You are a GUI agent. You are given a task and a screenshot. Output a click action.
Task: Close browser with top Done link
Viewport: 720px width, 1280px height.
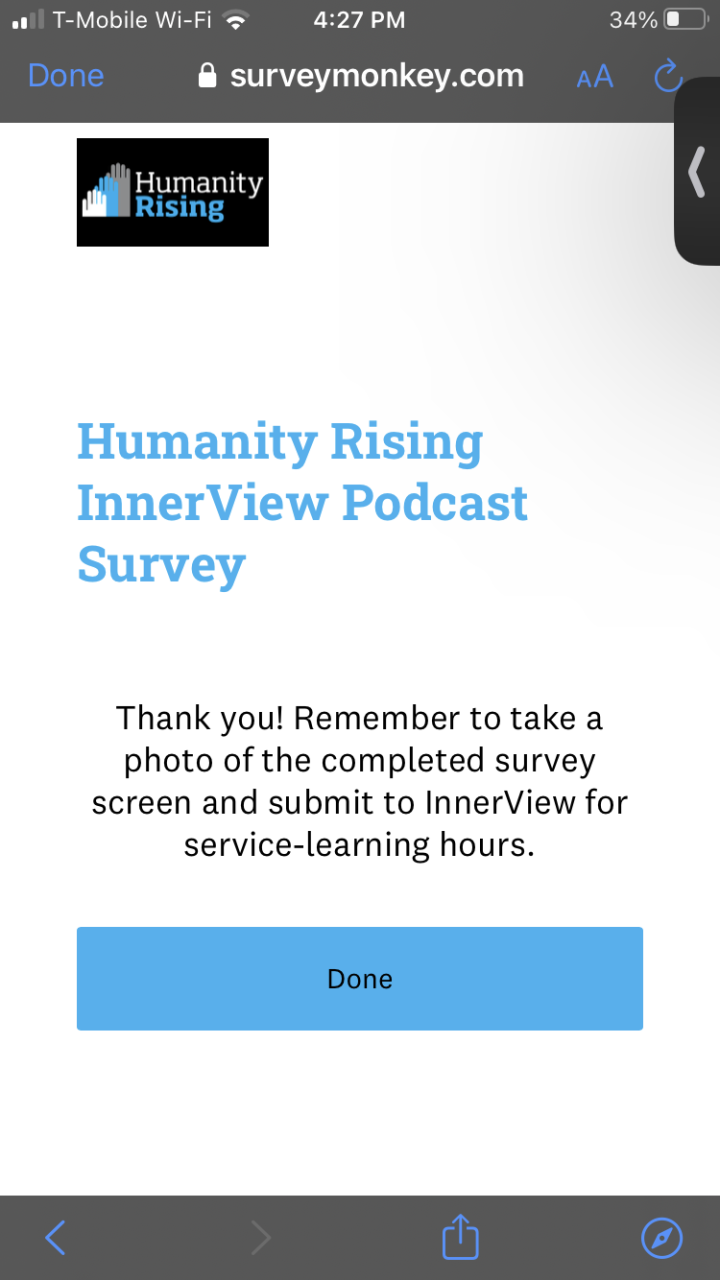(66, 76)
